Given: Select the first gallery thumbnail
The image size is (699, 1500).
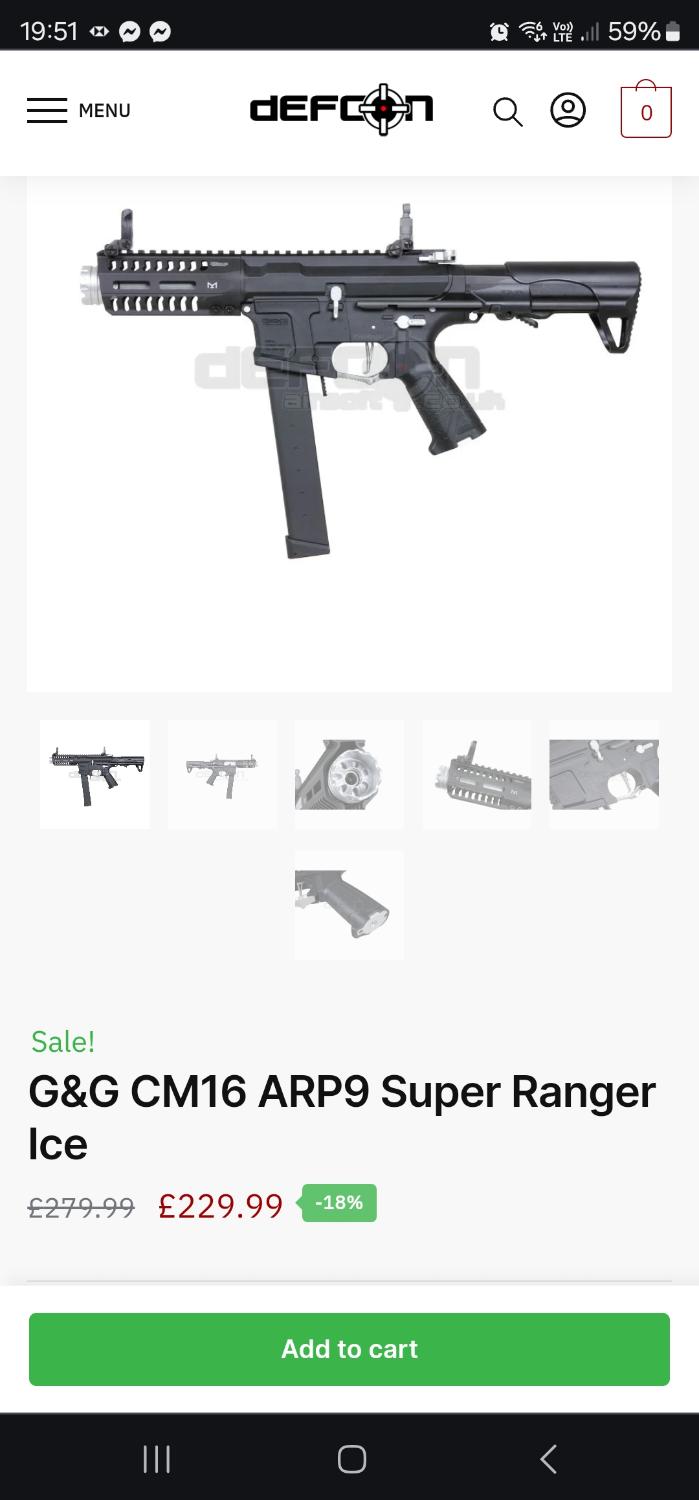Looking at the screenshot, I should 95,774.
